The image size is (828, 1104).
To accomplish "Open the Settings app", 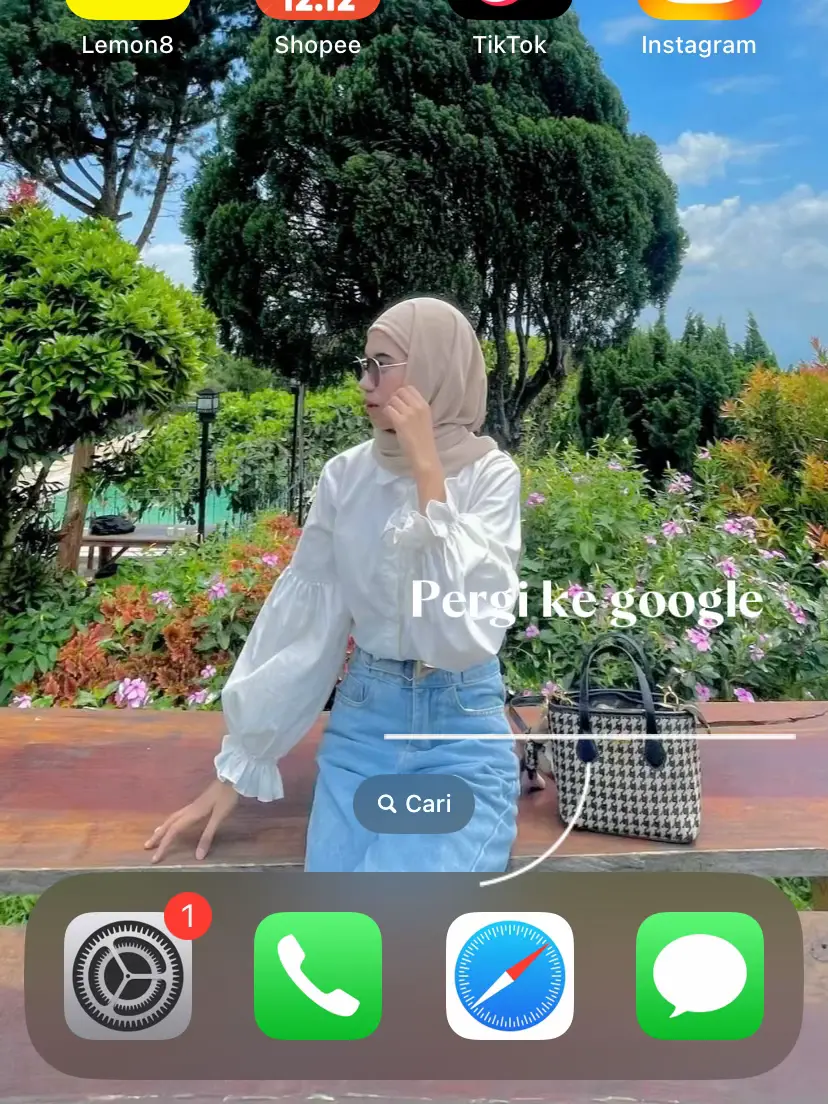I will click(x=128, y=975).
